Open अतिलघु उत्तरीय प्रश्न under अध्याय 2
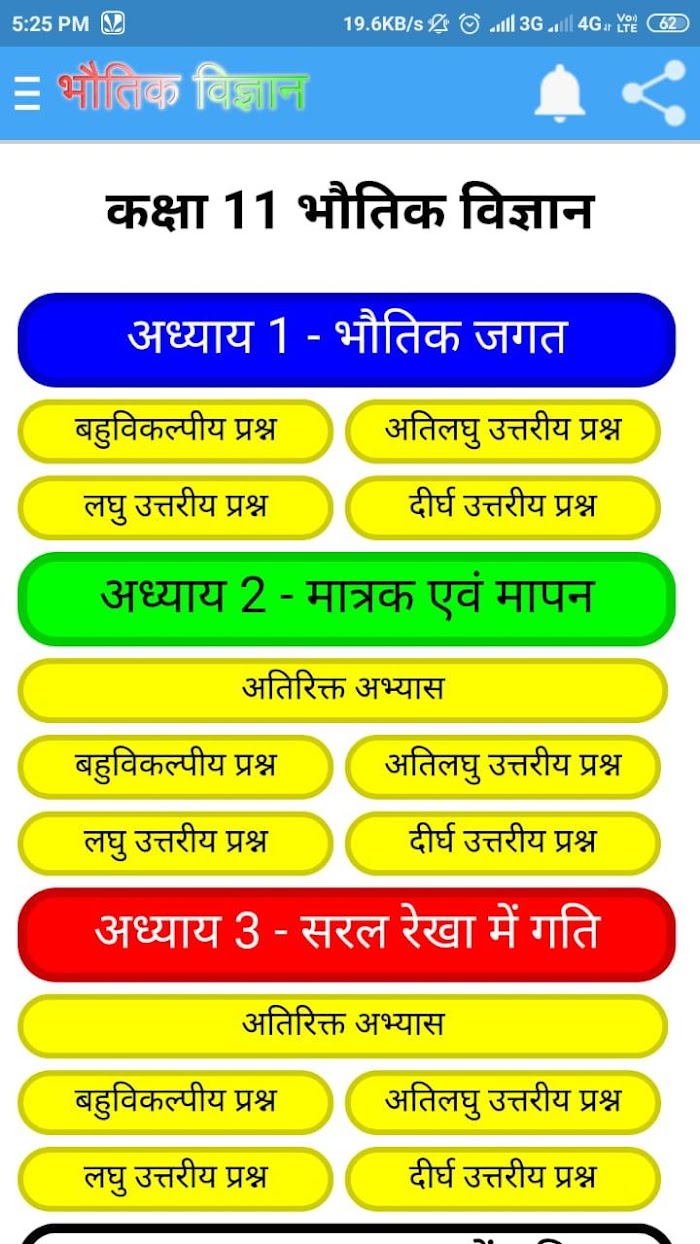700x1244 pixels. pyautogui.click(x=503, y=767)
